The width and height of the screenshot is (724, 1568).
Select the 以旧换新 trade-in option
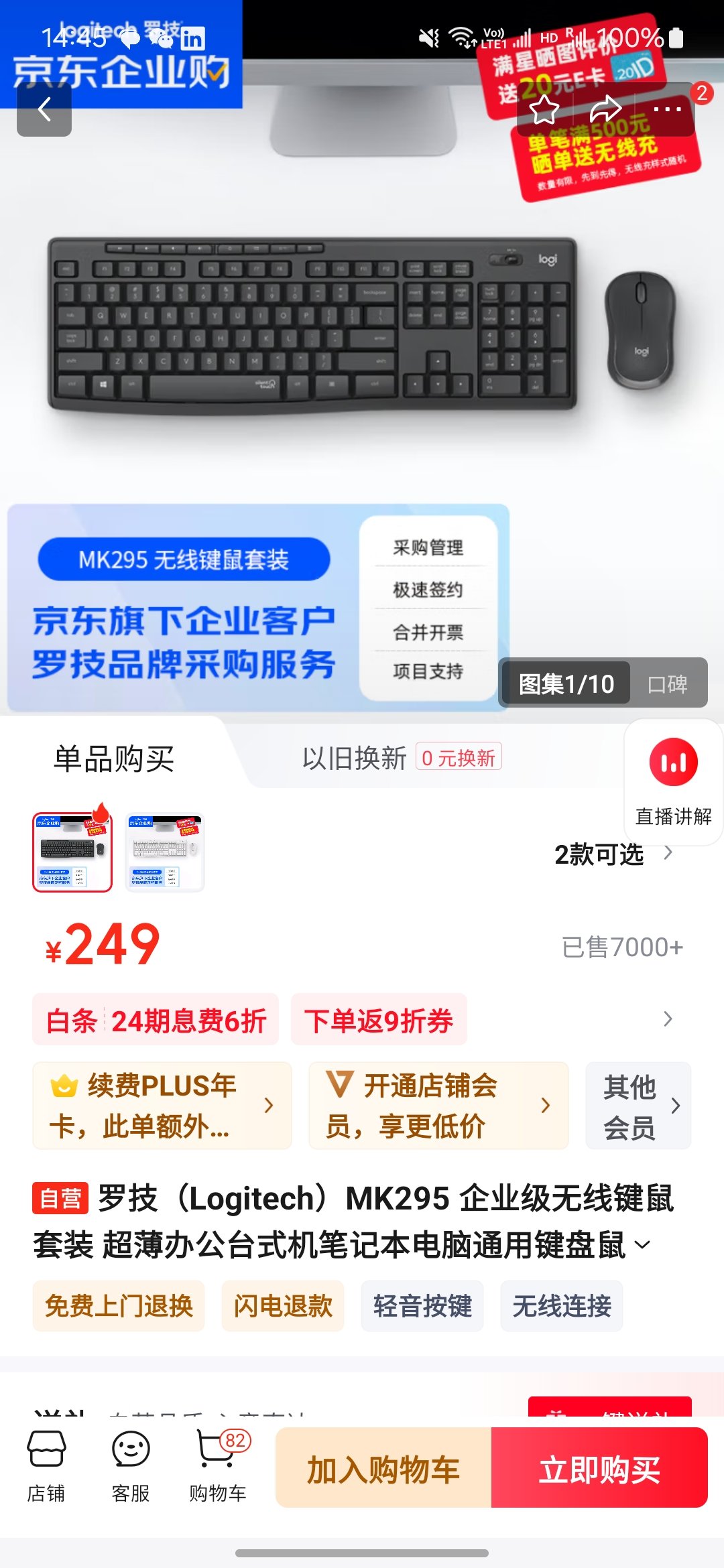tap(354, 759)
